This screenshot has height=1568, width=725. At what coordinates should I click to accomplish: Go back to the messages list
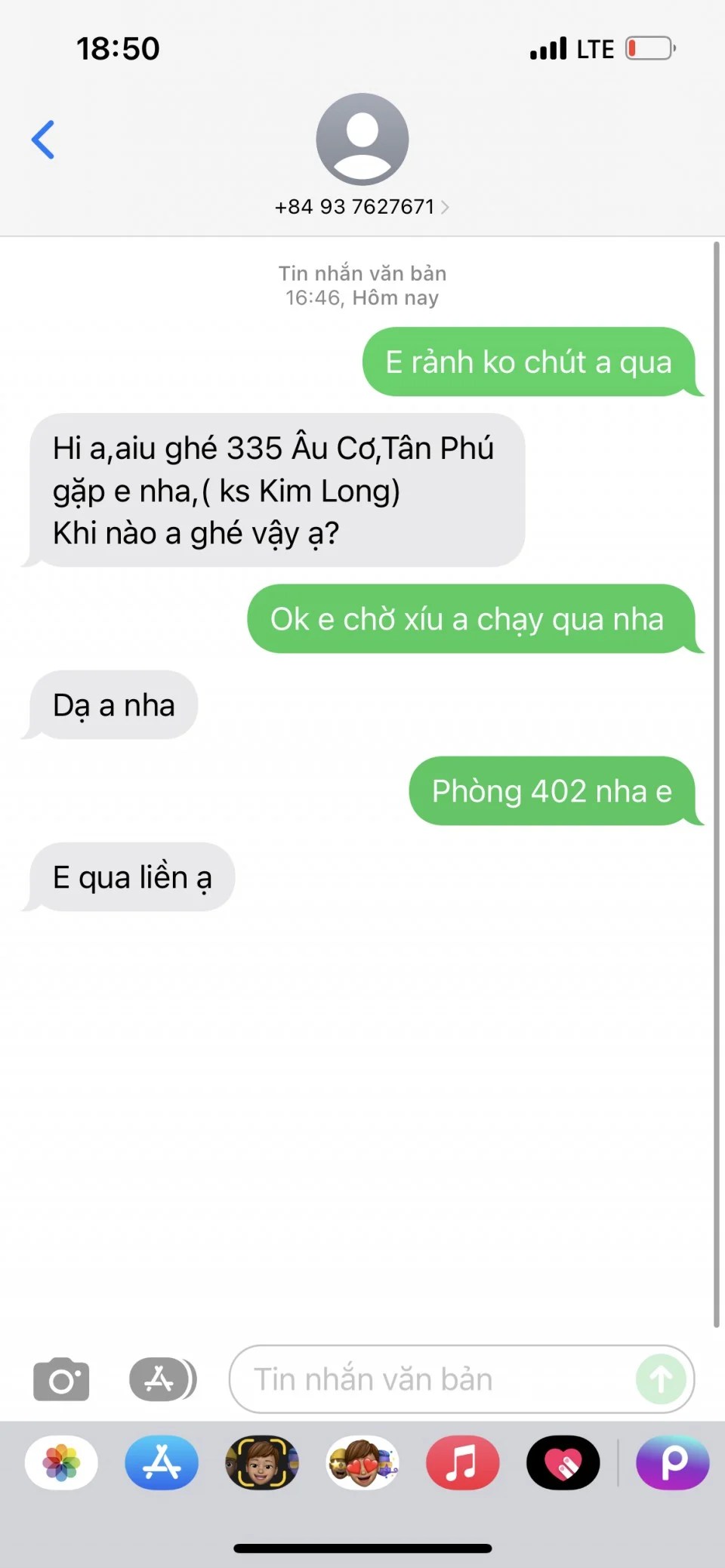[x=43, y=140]
